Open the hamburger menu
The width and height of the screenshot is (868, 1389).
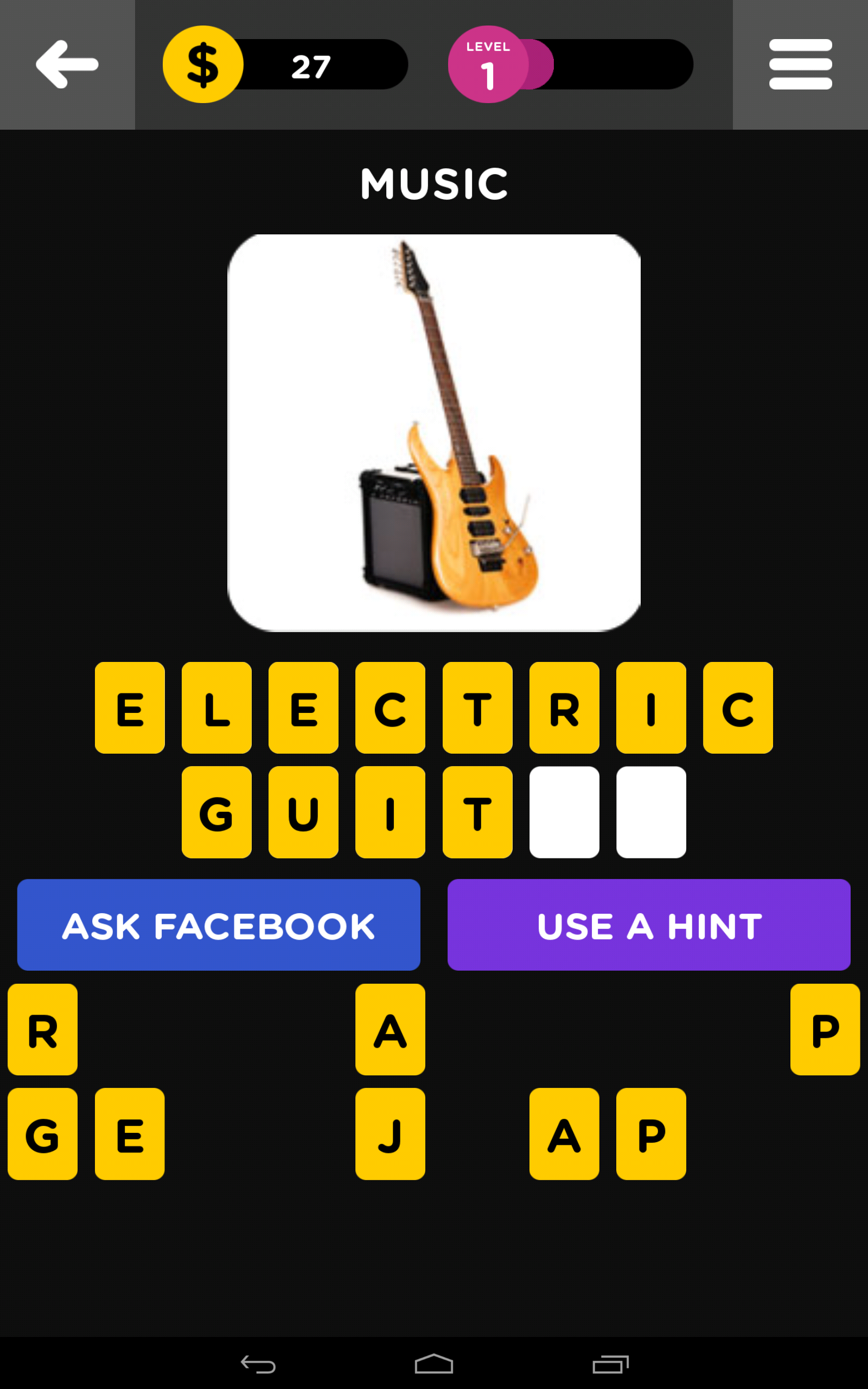click(x=800, y=64)
